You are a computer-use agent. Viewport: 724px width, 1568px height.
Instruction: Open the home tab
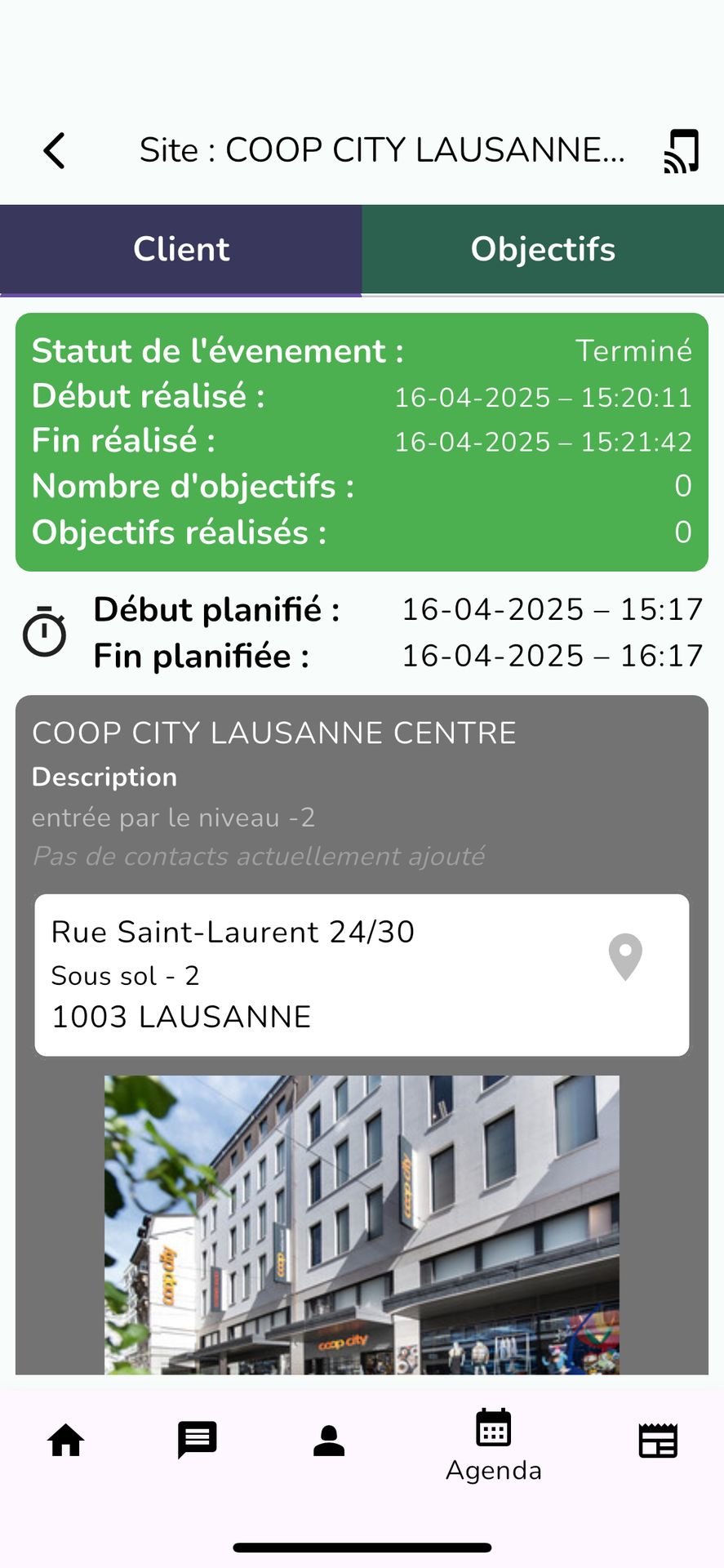66,1441
